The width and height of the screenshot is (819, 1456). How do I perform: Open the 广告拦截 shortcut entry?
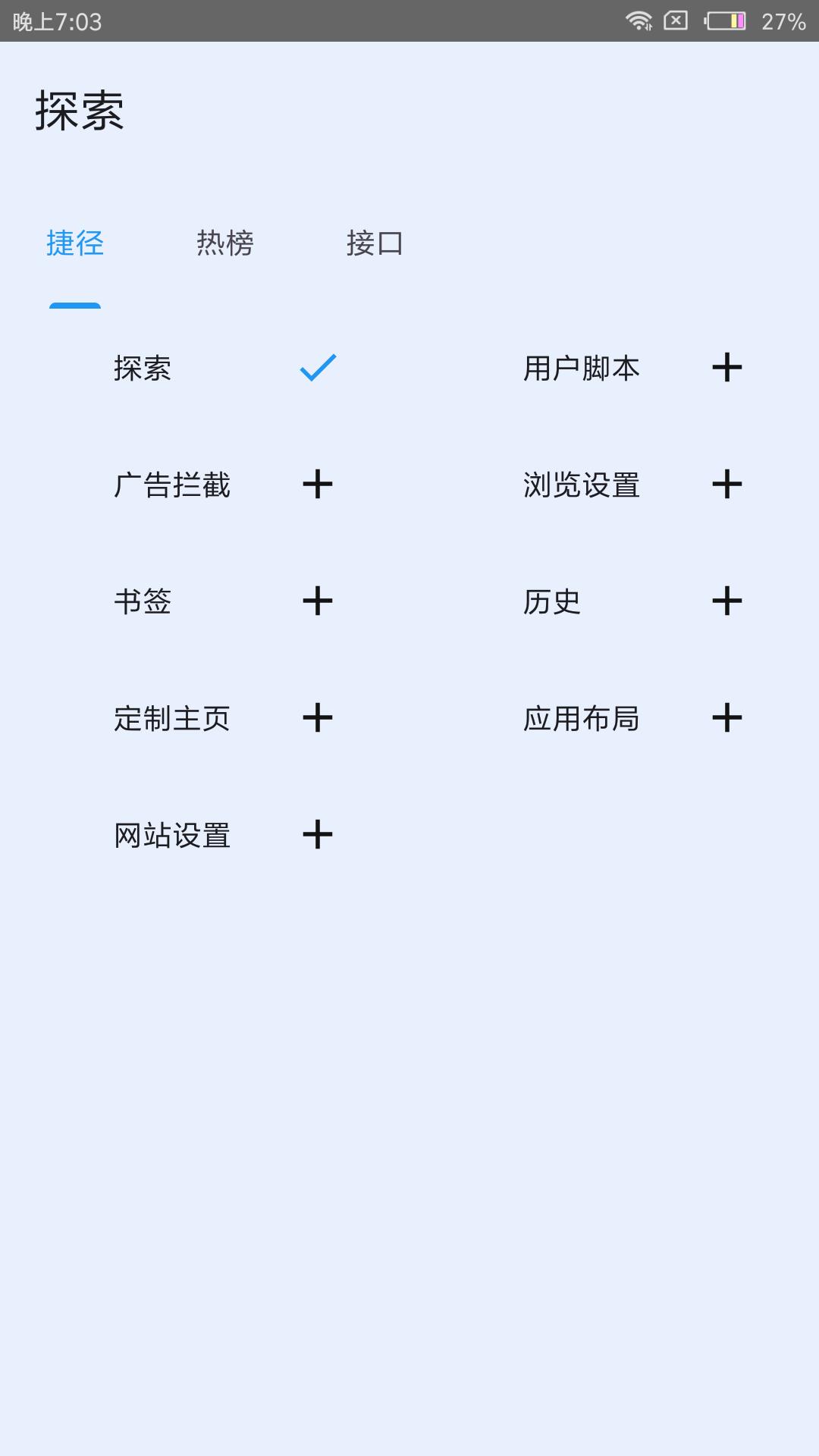(174, 486)
